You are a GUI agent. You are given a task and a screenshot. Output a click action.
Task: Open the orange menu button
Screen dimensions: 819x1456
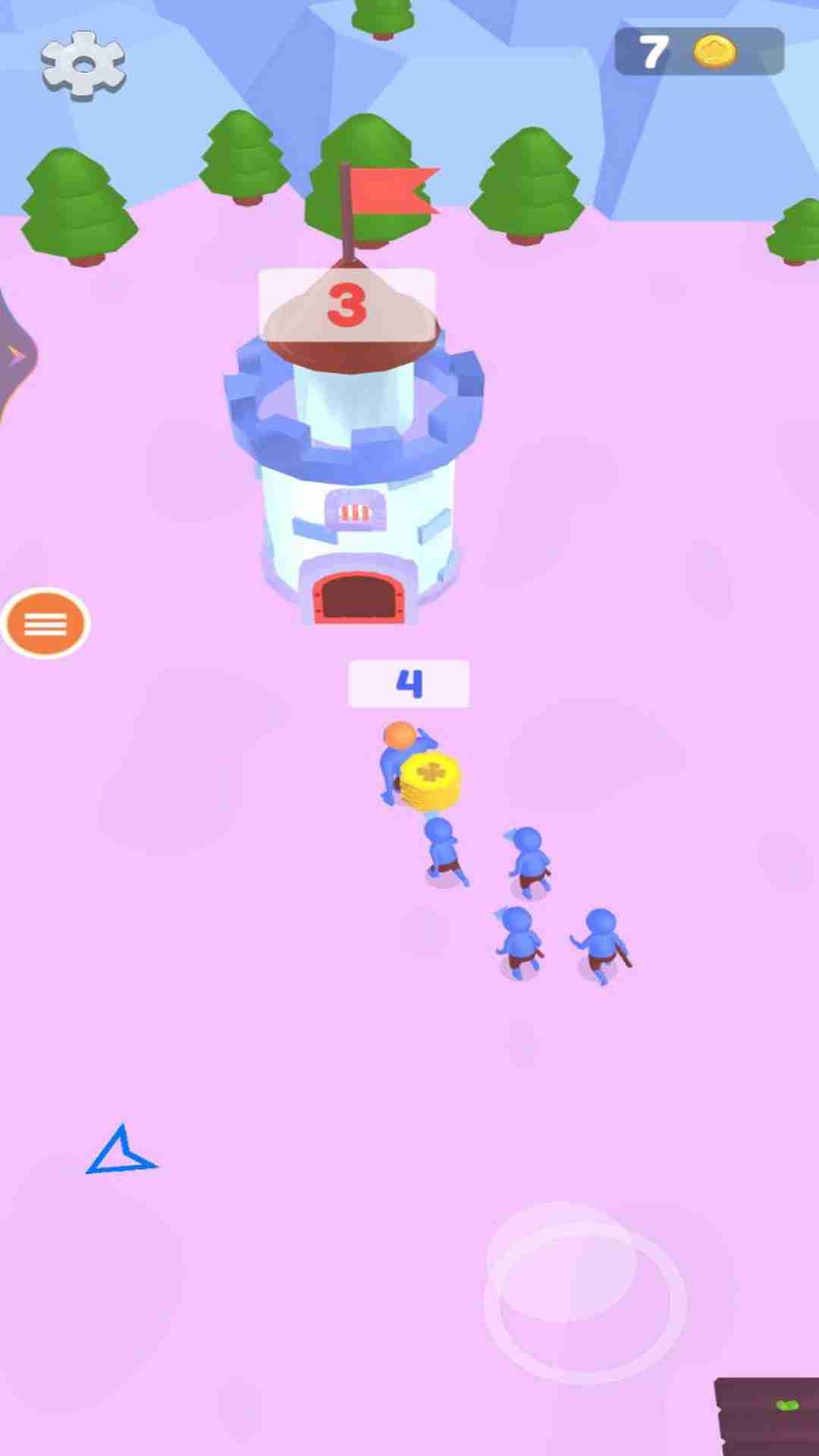[x=45, y=623]
